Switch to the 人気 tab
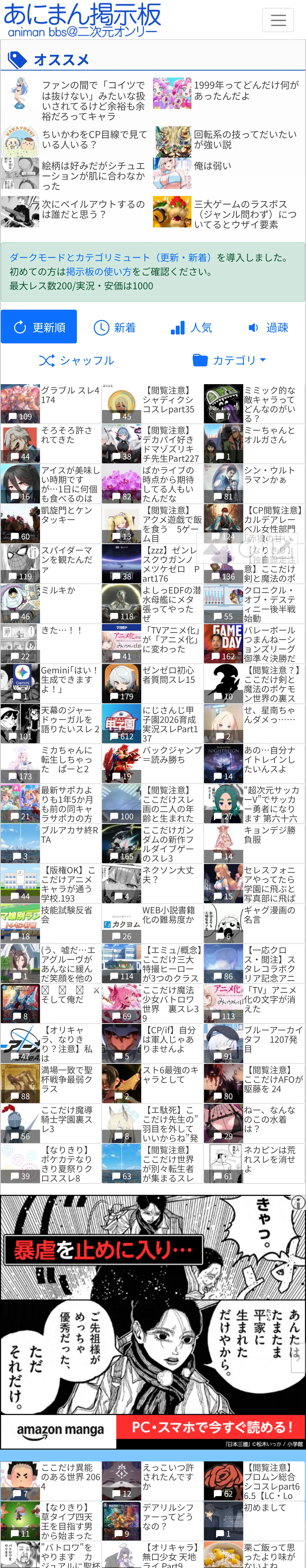 [x=191, y=327]
